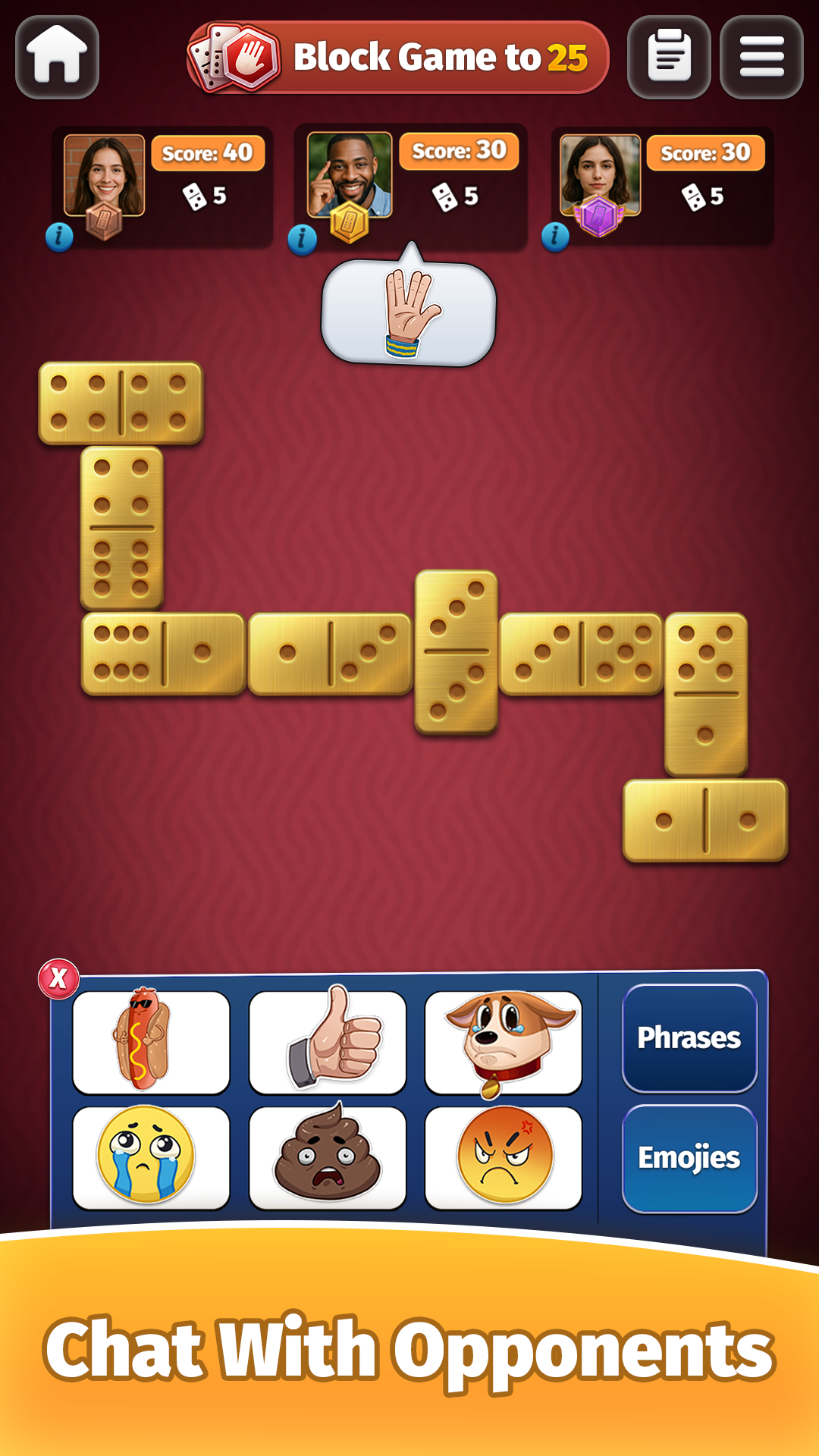
Task: Send the hot dog sticker
Action: coord(151,1043)
